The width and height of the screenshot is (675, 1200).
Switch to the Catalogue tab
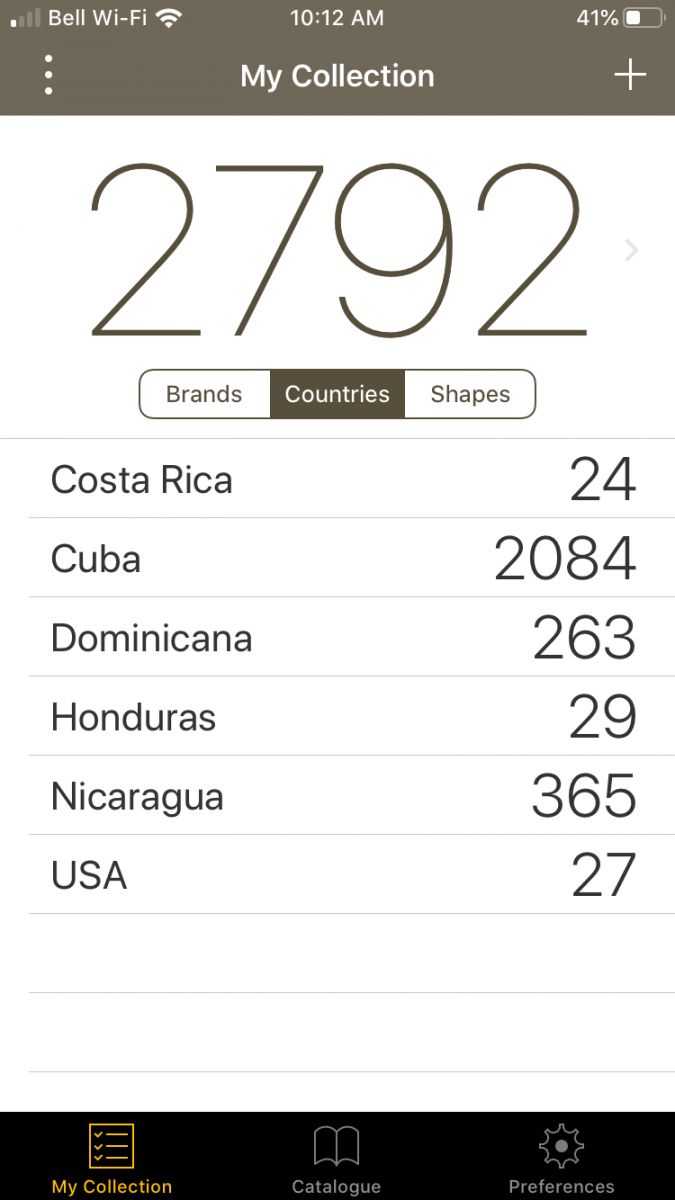coord(337,1158)
